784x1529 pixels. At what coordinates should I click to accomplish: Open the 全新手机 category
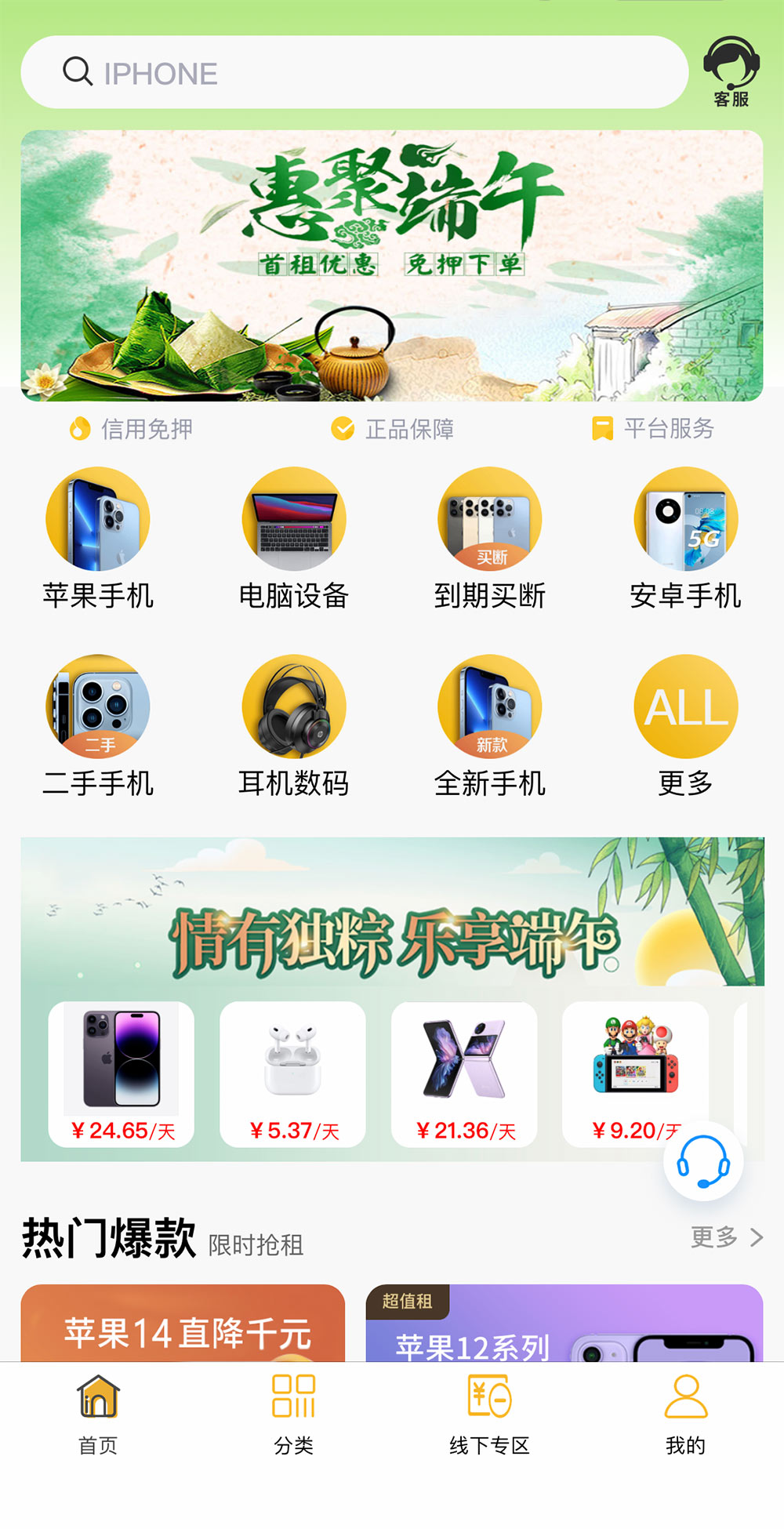[490, 726]
